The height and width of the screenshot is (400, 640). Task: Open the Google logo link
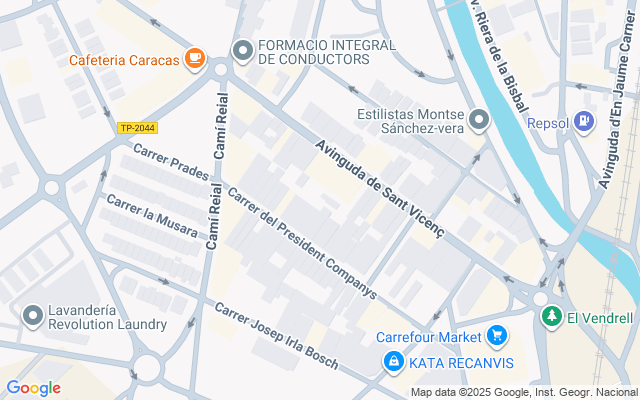click(34, 388)
